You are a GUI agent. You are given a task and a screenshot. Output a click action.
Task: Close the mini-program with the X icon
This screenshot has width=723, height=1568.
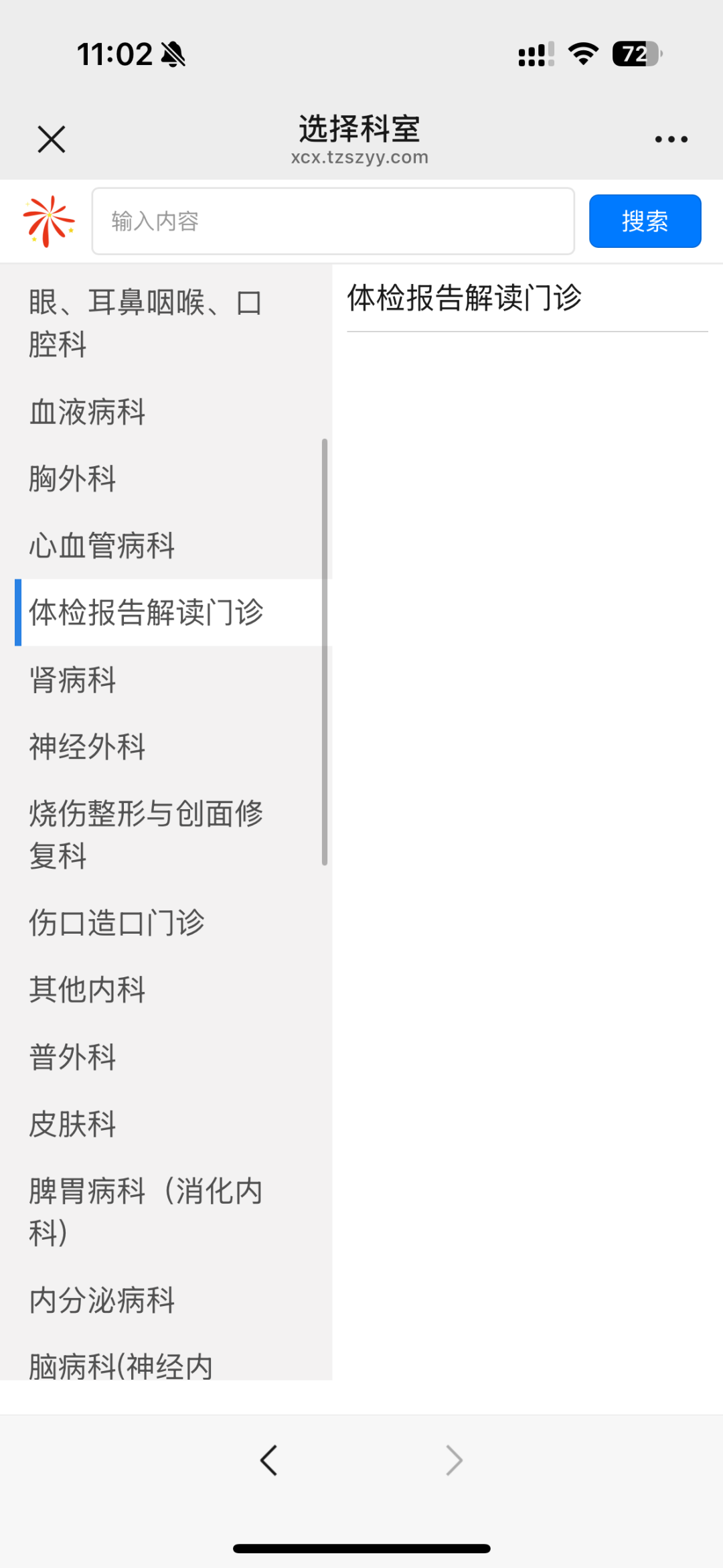tap(52, 139)
